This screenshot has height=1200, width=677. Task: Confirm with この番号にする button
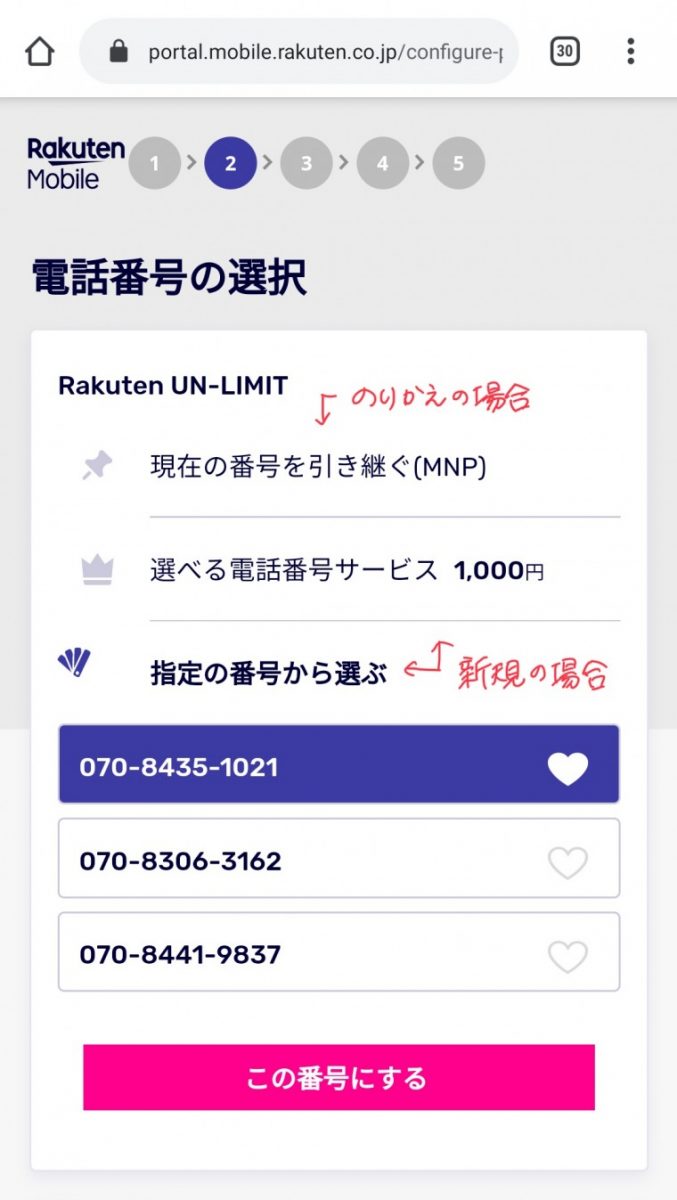coord(338,1078)
